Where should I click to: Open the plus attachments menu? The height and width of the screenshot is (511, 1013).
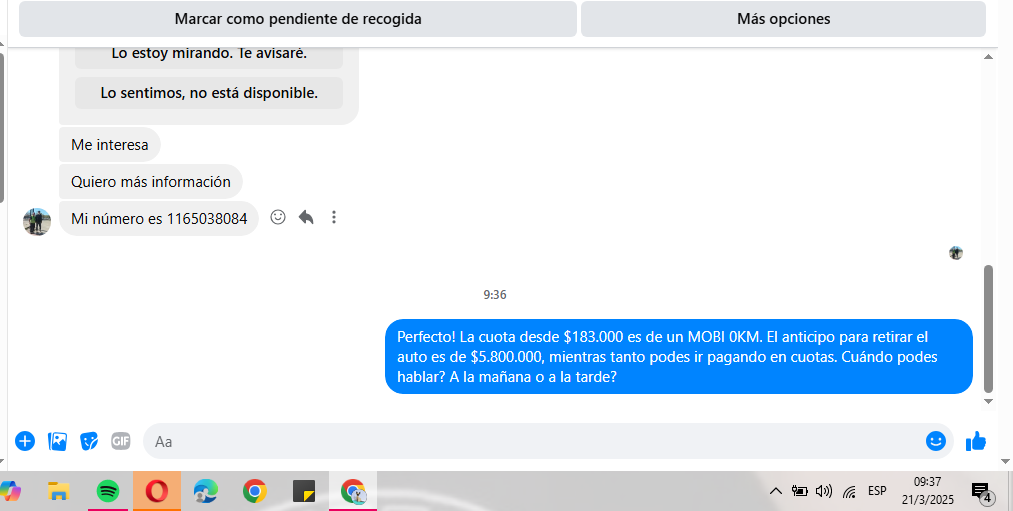click(25, 441)
